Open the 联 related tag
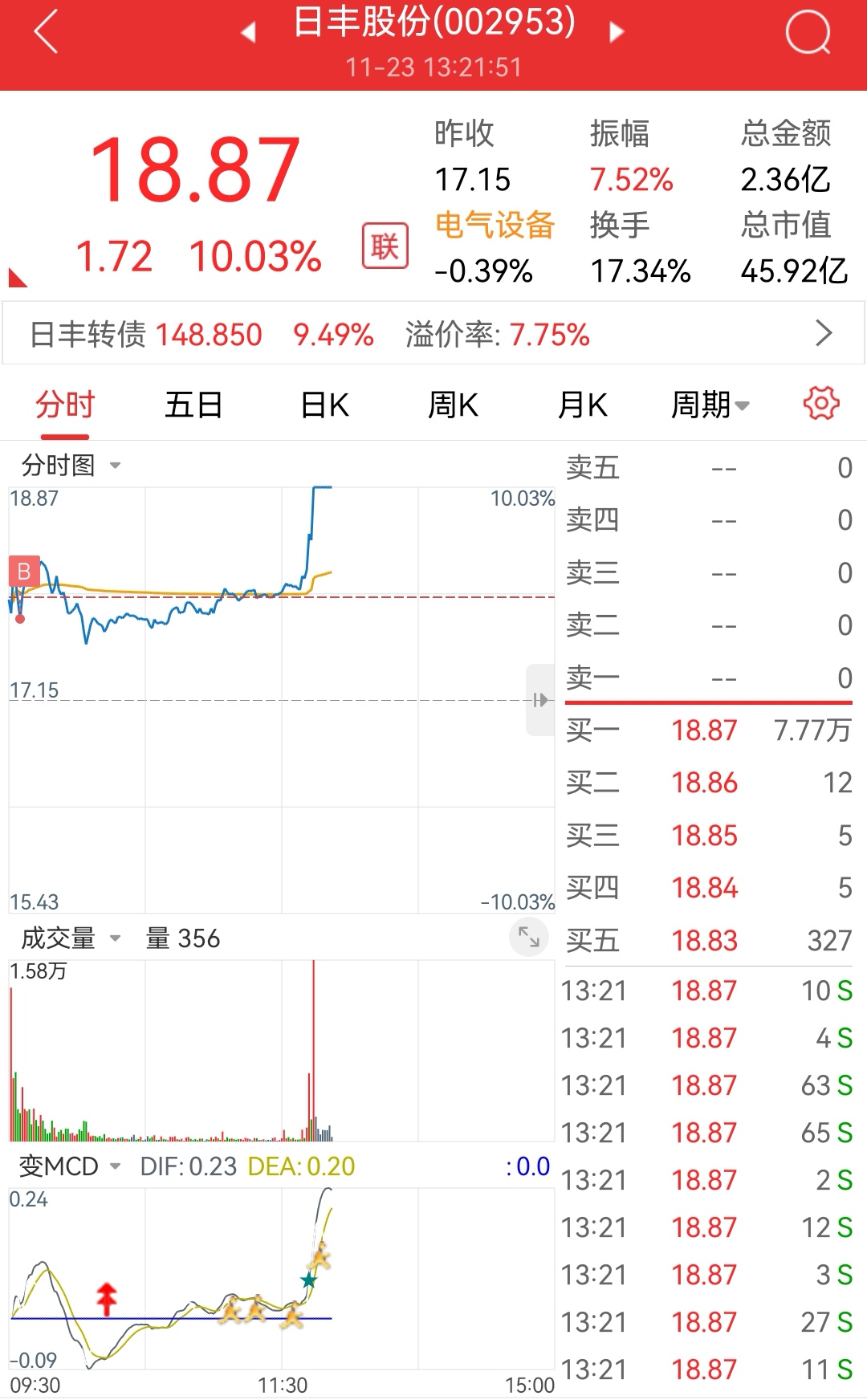Viewport: 867px width, 1400px height. click(385, 246)
